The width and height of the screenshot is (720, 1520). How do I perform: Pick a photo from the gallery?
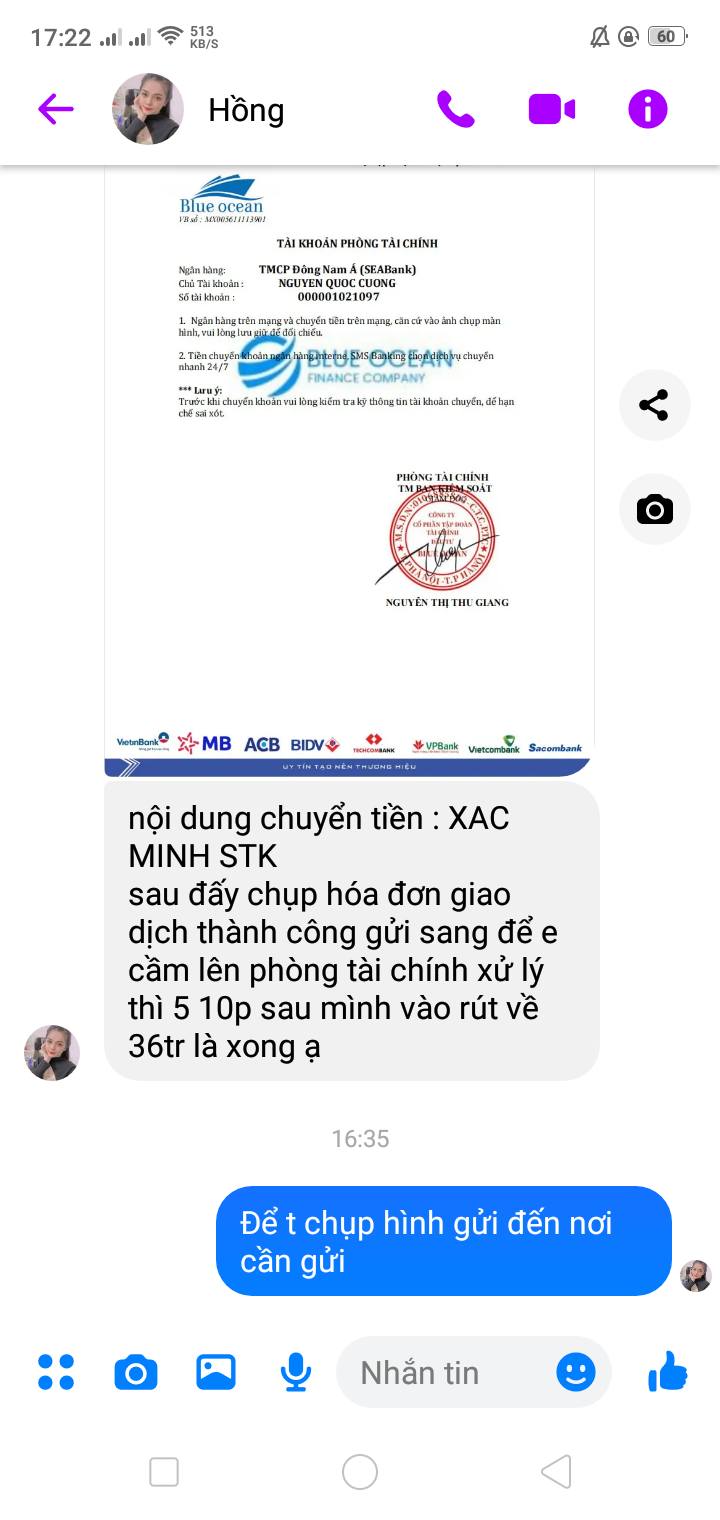pos(216,1372)
